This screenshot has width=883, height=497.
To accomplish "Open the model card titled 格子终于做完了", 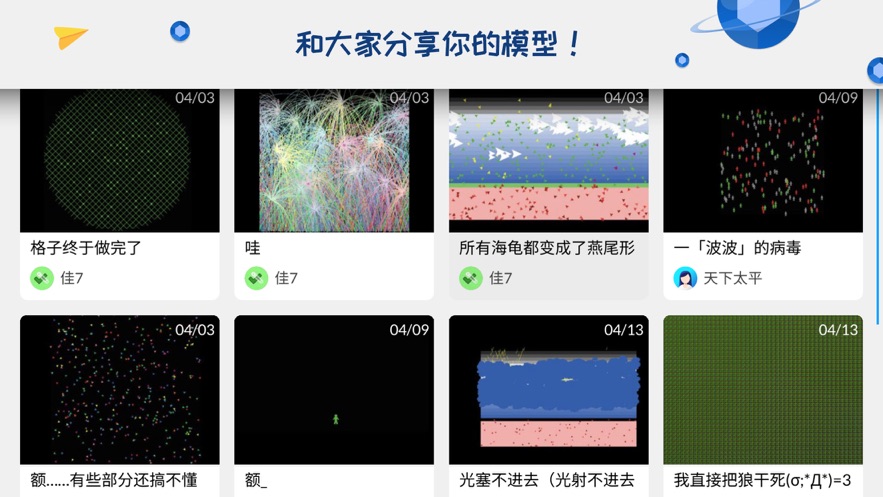I will tap(119, 165).
